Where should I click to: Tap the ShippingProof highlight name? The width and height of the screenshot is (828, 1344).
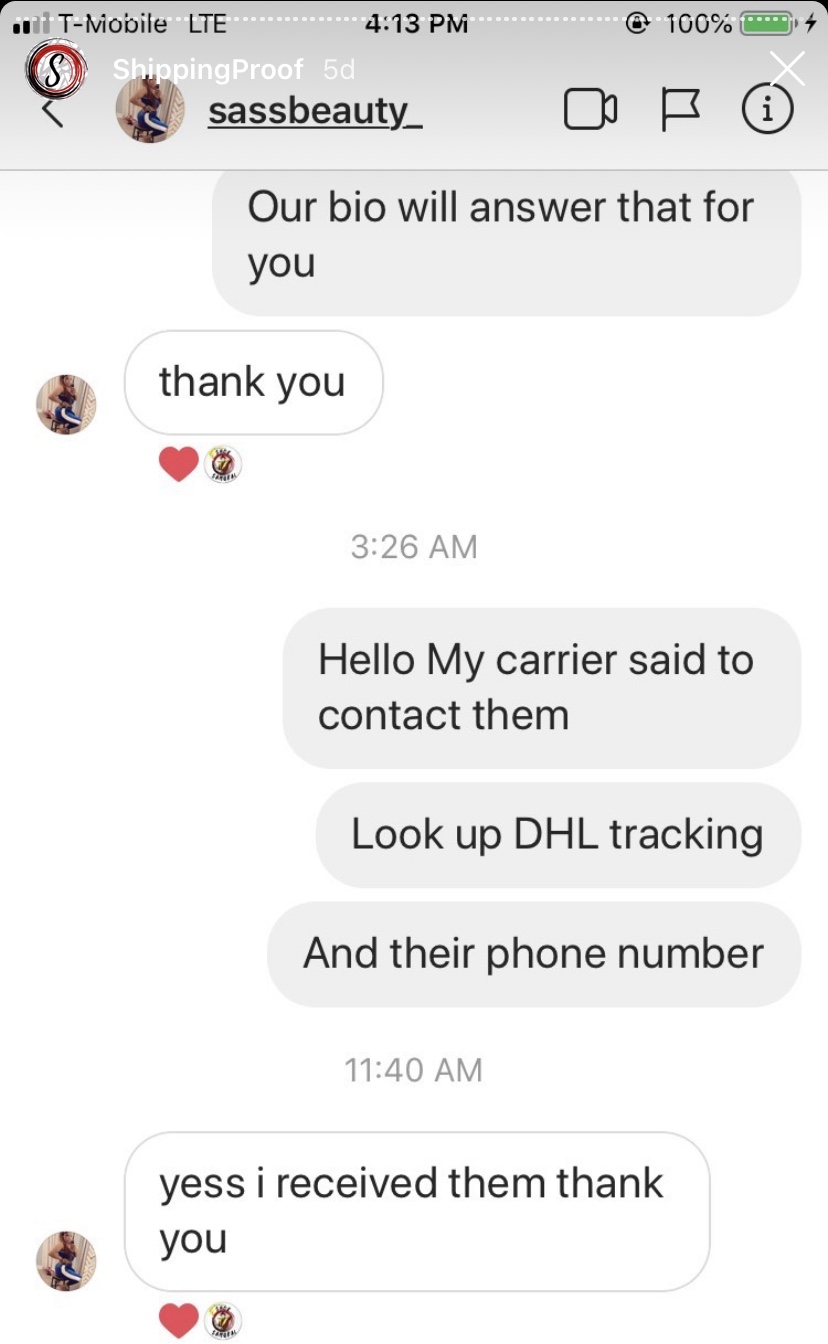tap(208, 70)
